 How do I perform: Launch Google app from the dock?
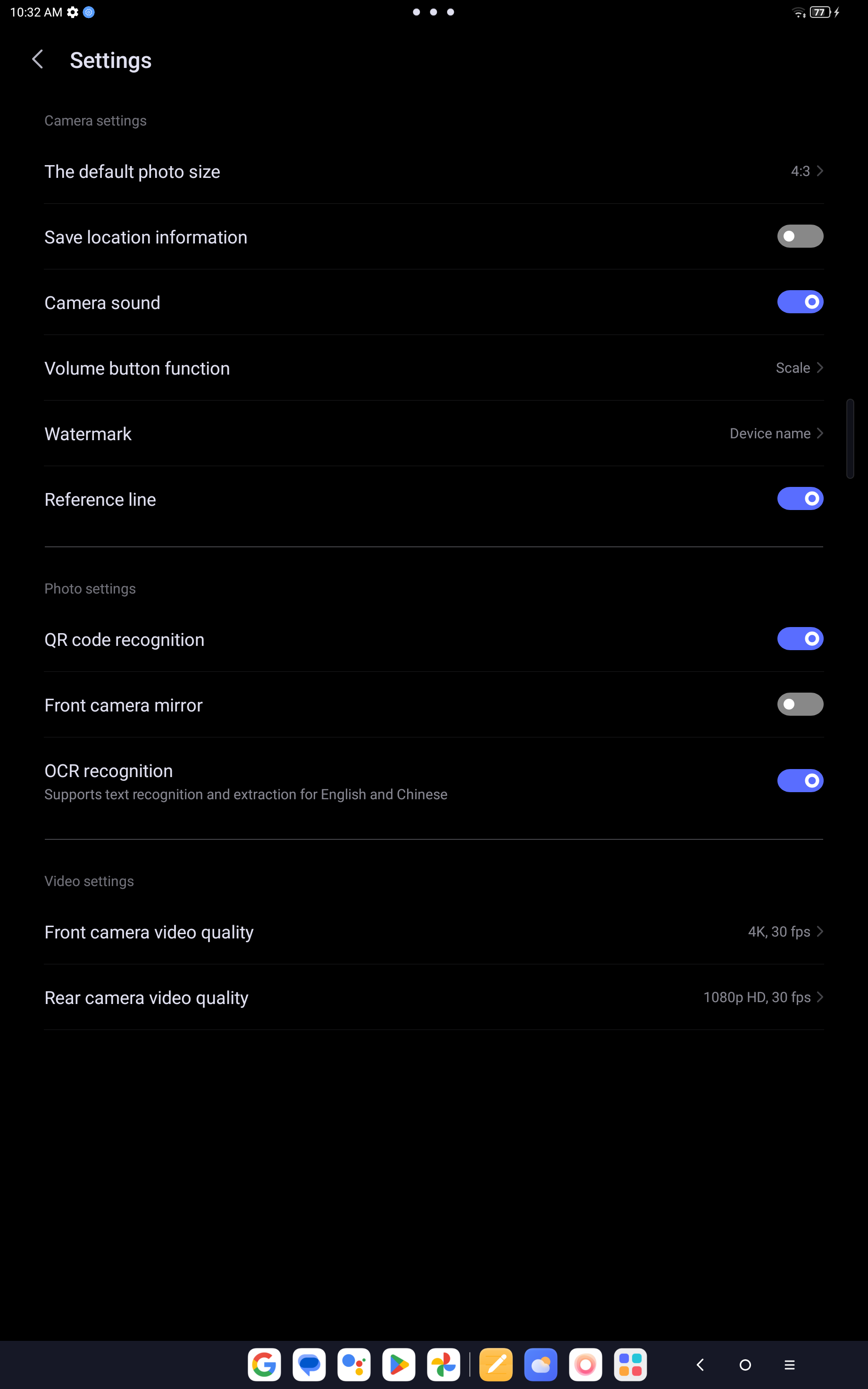[x=264, y=1365]
